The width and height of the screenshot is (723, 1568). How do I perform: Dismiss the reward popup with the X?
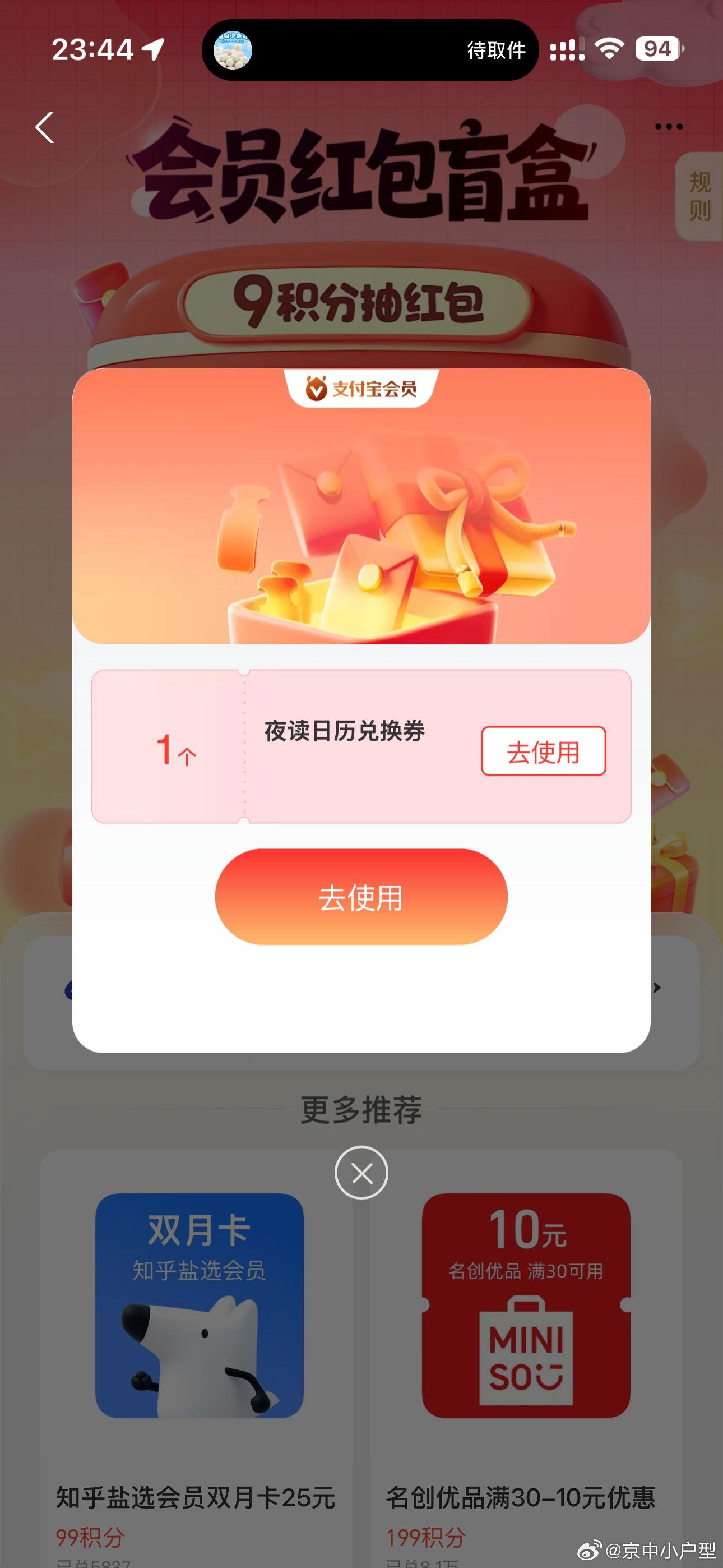[x=361, y=1172]
